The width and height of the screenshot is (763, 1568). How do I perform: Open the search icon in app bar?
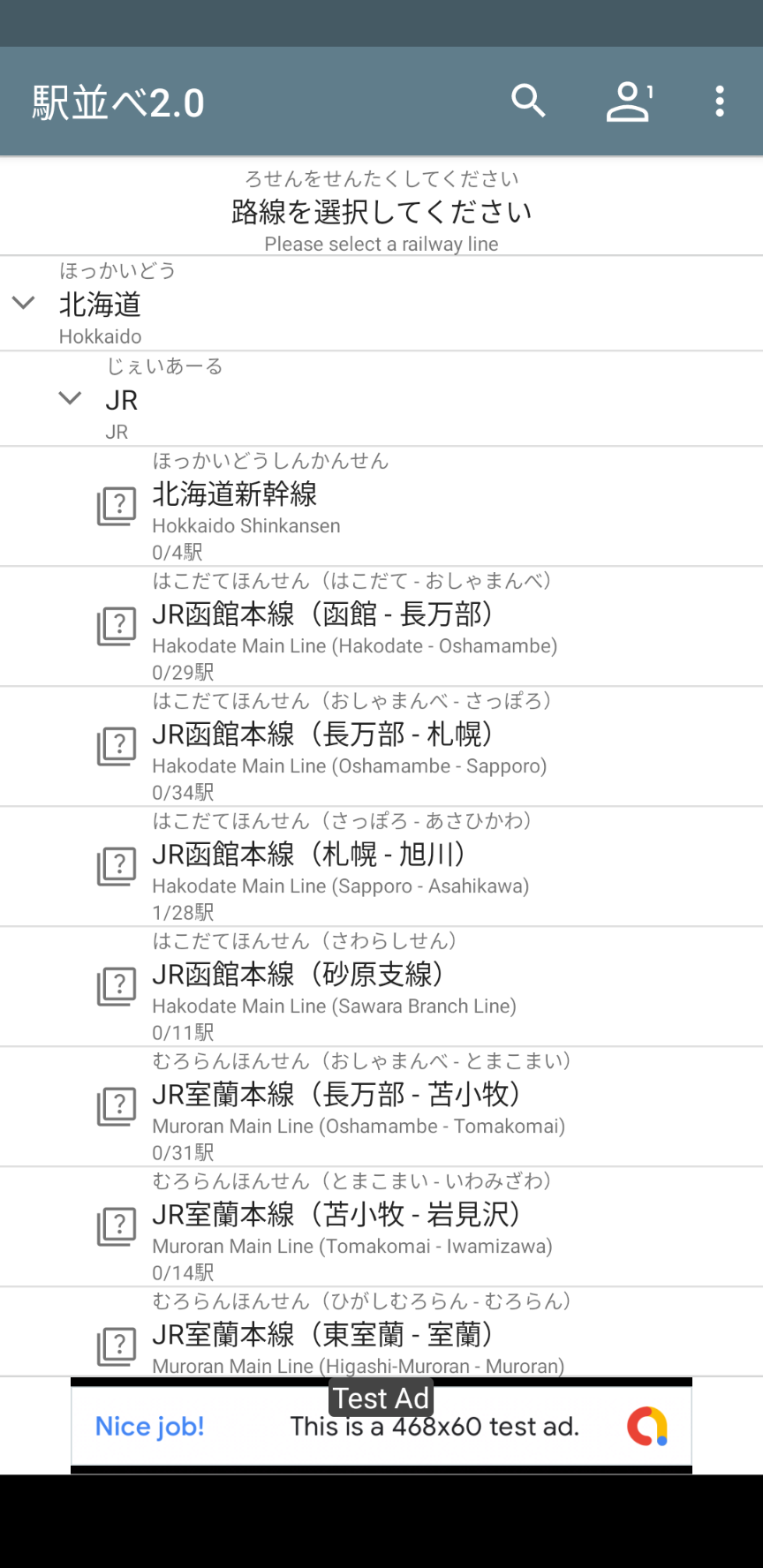pyautogui.click(x=528, y=102)
